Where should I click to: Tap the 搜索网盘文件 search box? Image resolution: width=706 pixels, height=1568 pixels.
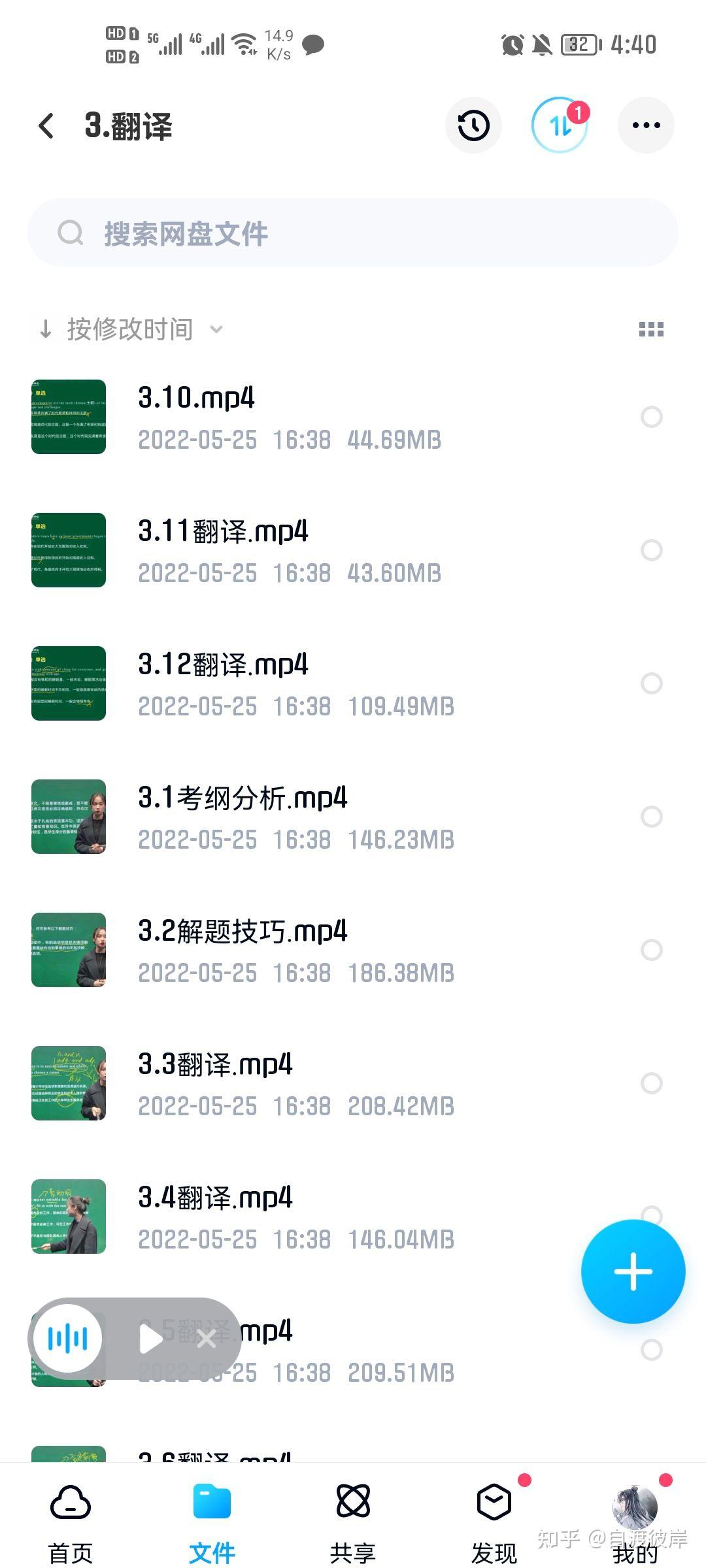pyautogui.click(x=353, y=233)
